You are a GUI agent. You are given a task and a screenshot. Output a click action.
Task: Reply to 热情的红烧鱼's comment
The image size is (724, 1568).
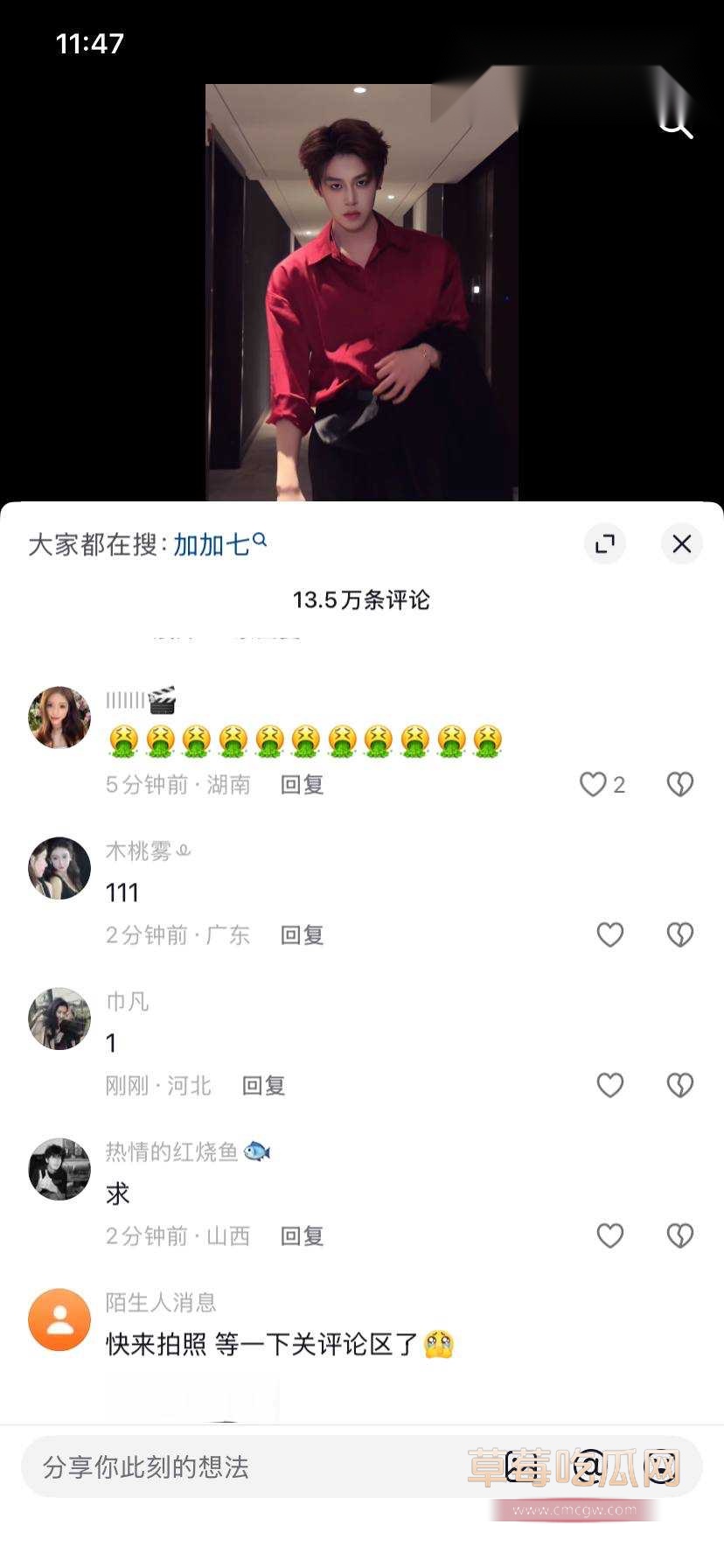pos(303,1236)
